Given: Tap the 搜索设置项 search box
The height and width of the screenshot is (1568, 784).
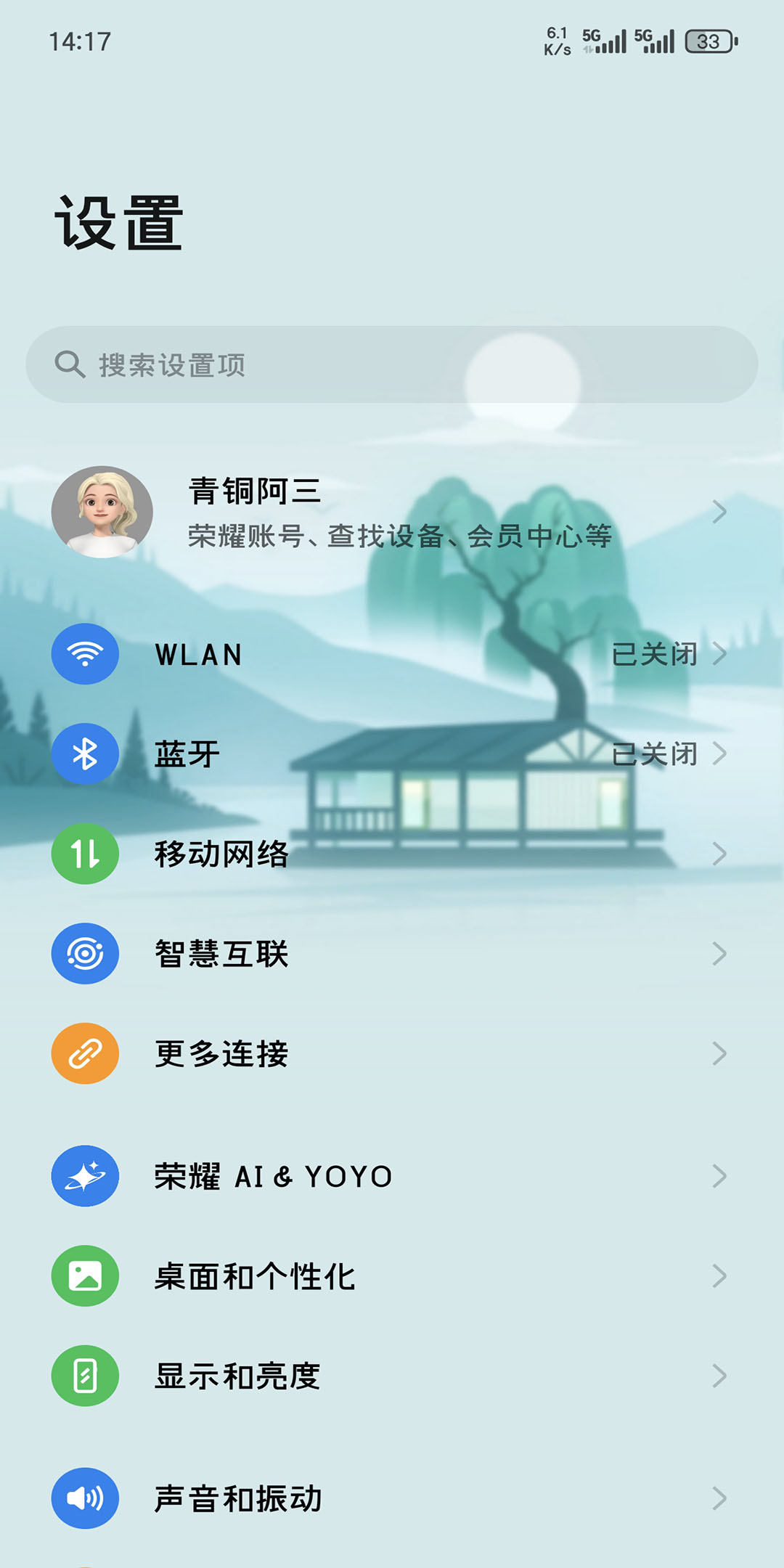Looking at the screenshot, I should [x=392, y=364].
